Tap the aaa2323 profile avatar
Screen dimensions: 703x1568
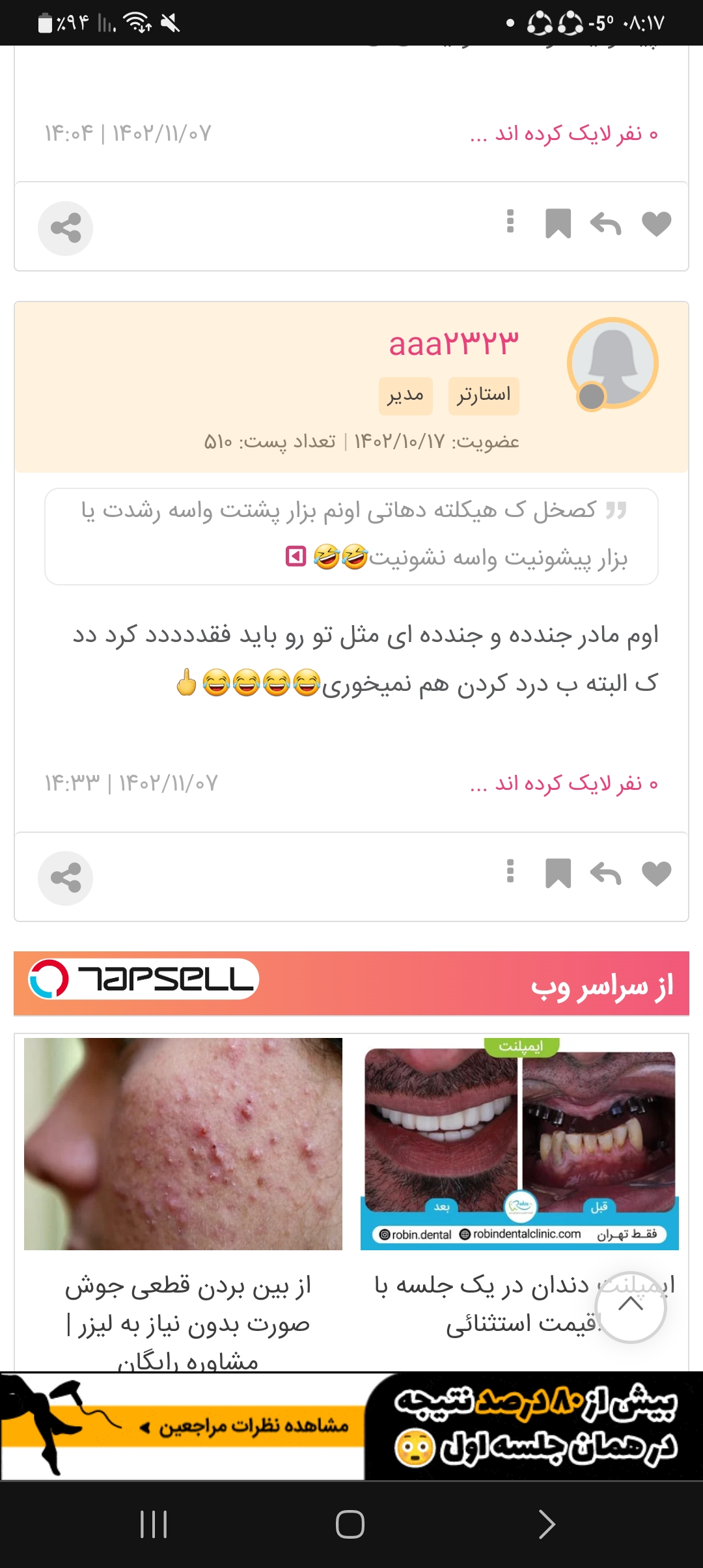click(x=613, y=363)
